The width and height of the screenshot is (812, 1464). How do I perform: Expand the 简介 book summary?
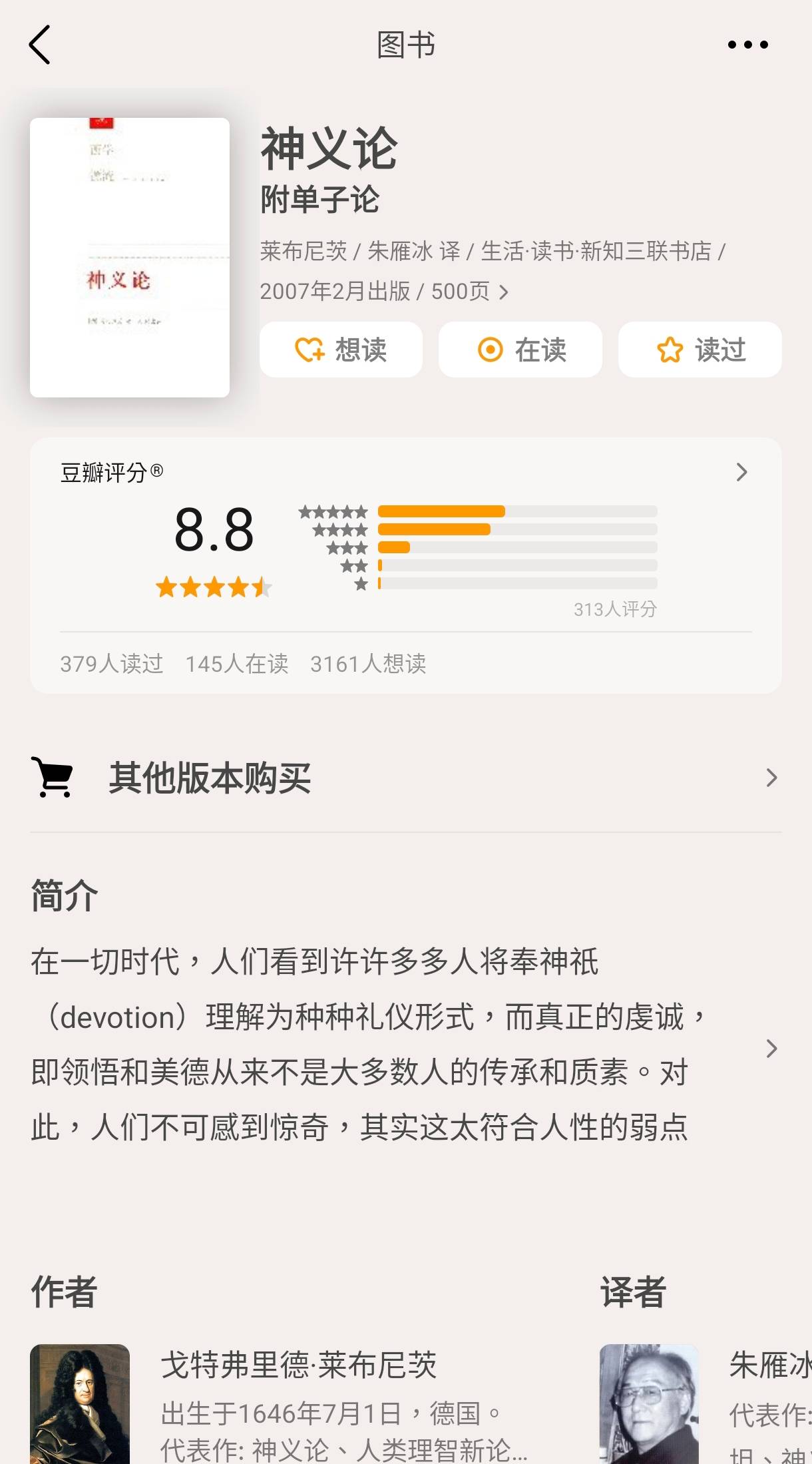click(x=771, y=1049)
